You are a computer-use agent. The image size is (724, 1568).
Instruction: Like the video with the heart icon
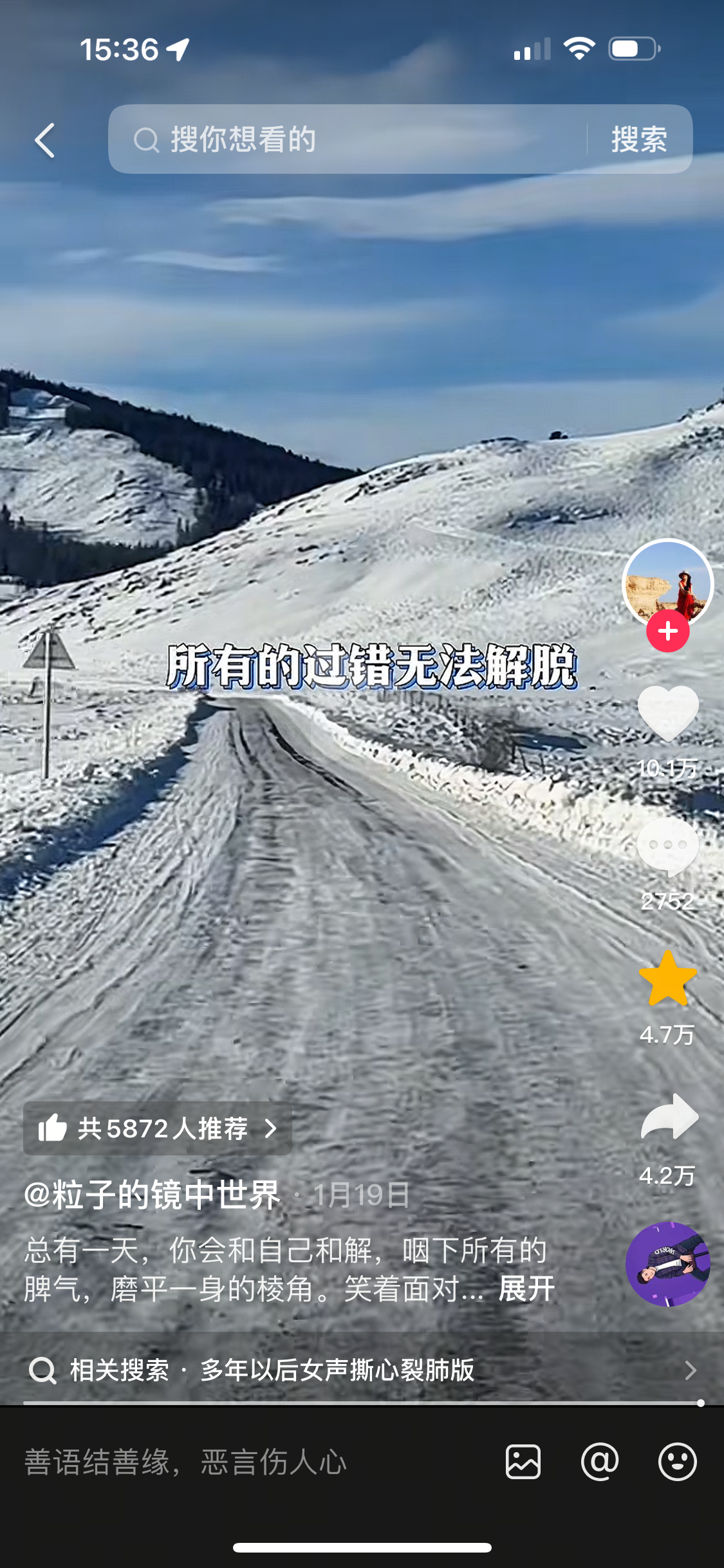pos(667,713)
